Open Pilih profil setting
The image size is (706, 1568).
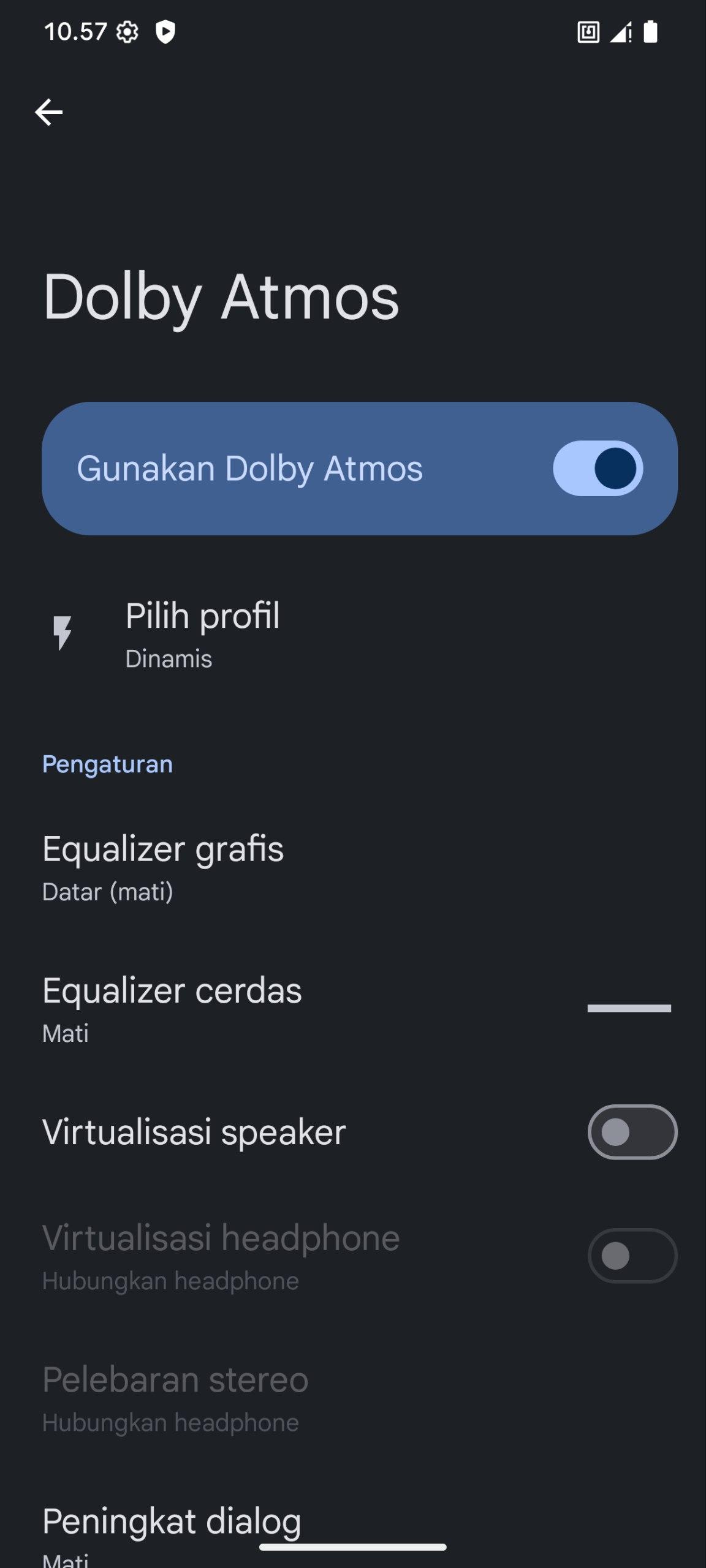[353, 634]
